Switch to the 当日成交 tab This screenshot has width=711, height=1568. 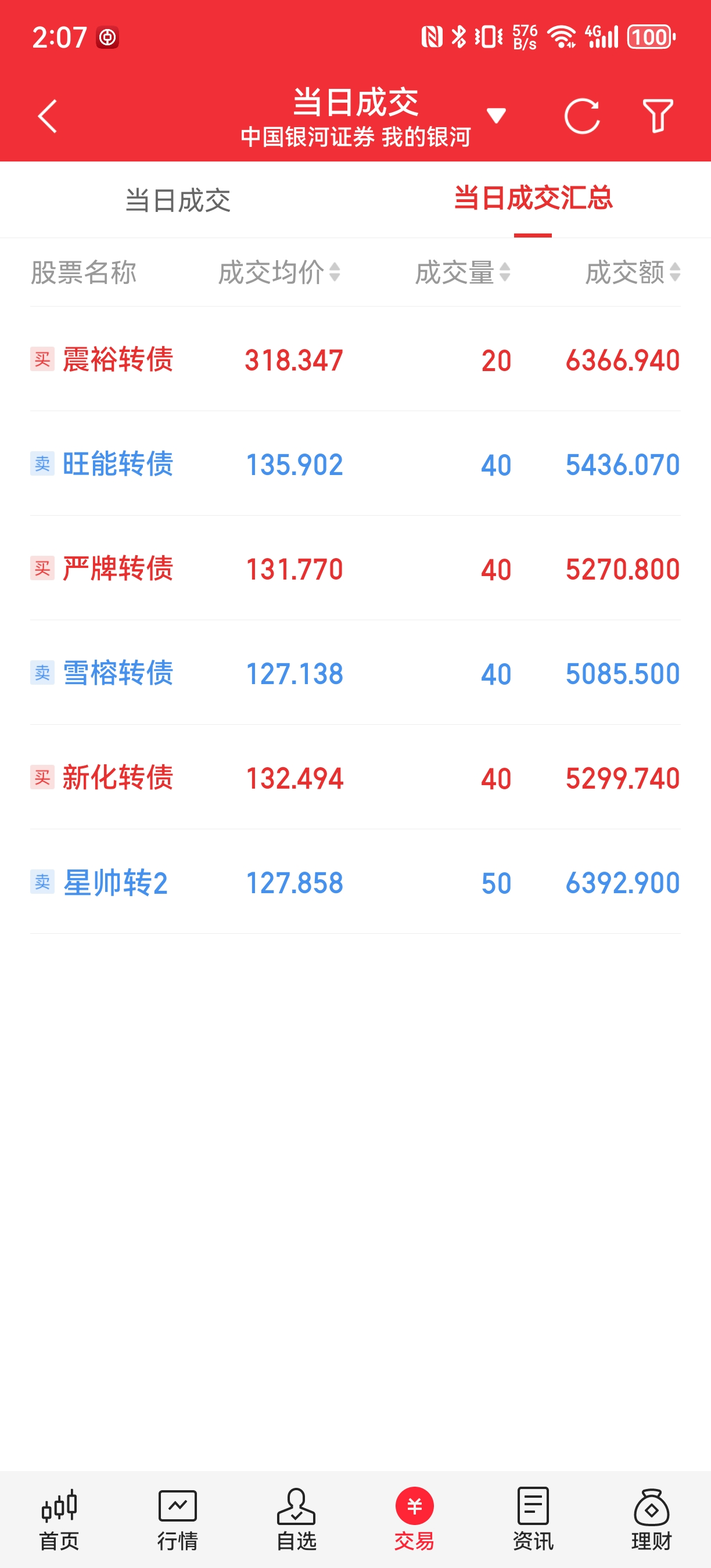[178, 200]
